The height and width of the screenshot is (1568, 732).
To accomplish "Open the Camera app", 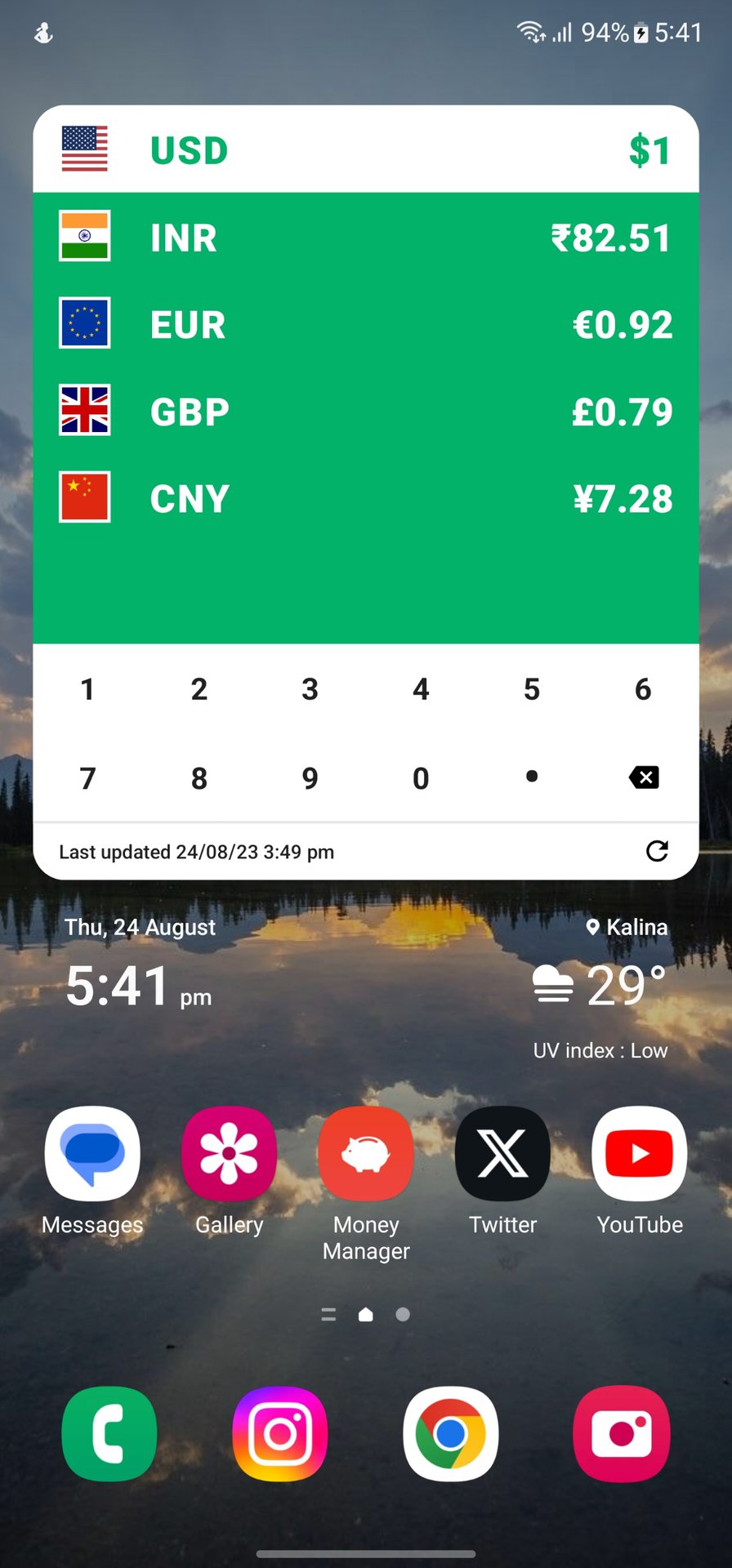I will (622, 1434).
